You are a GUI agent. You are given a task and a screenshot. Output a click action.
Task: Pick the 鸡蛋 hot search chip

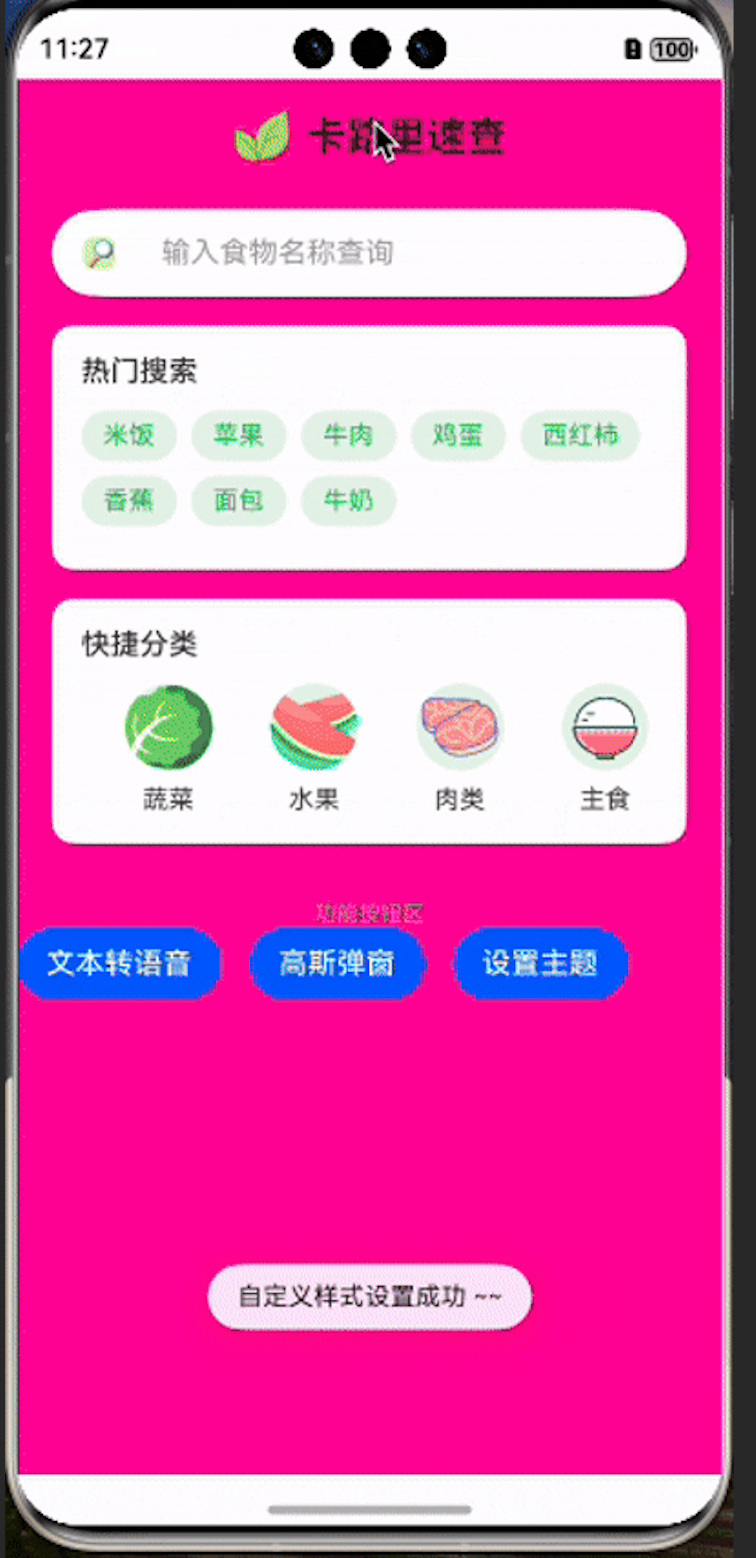458,435
